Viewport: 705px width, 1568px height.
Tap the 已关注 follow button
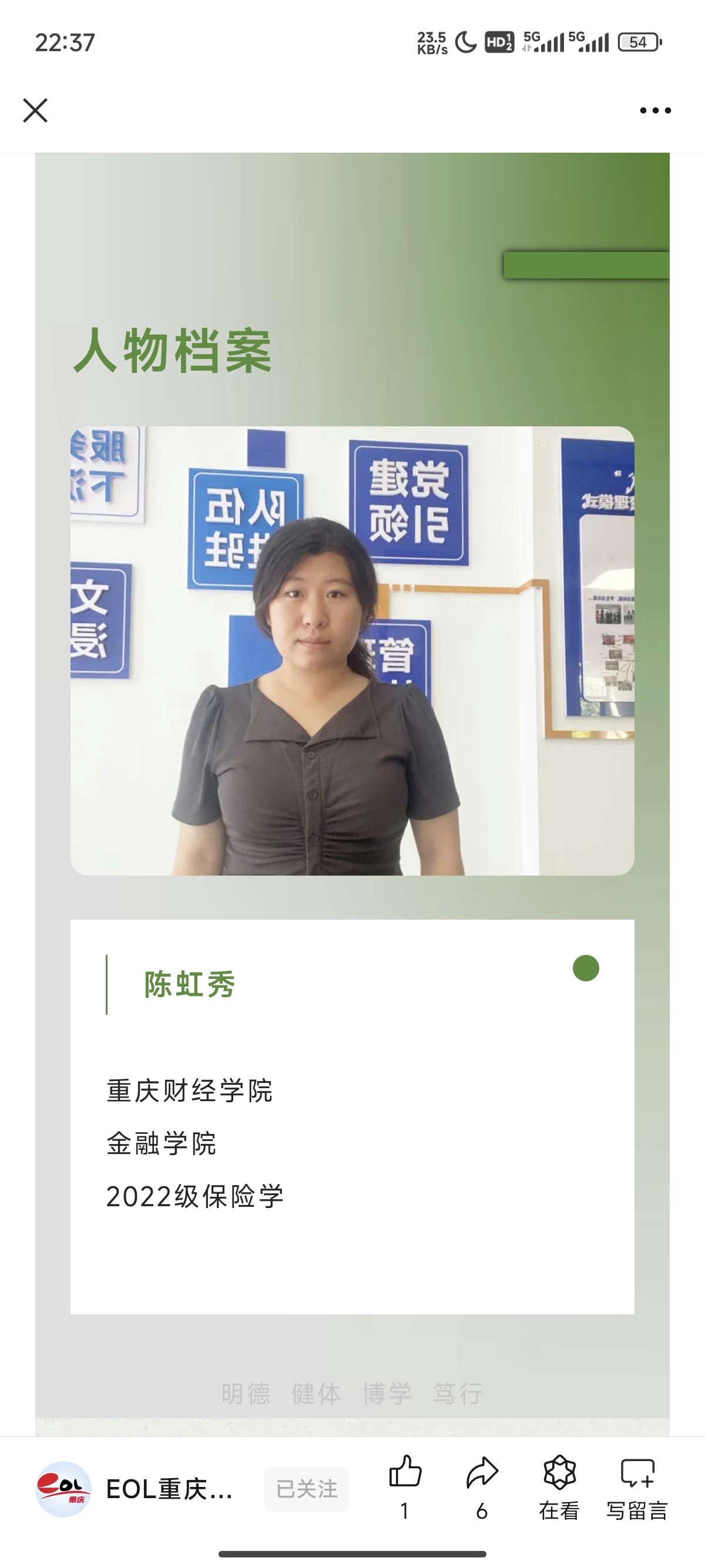306,1489
